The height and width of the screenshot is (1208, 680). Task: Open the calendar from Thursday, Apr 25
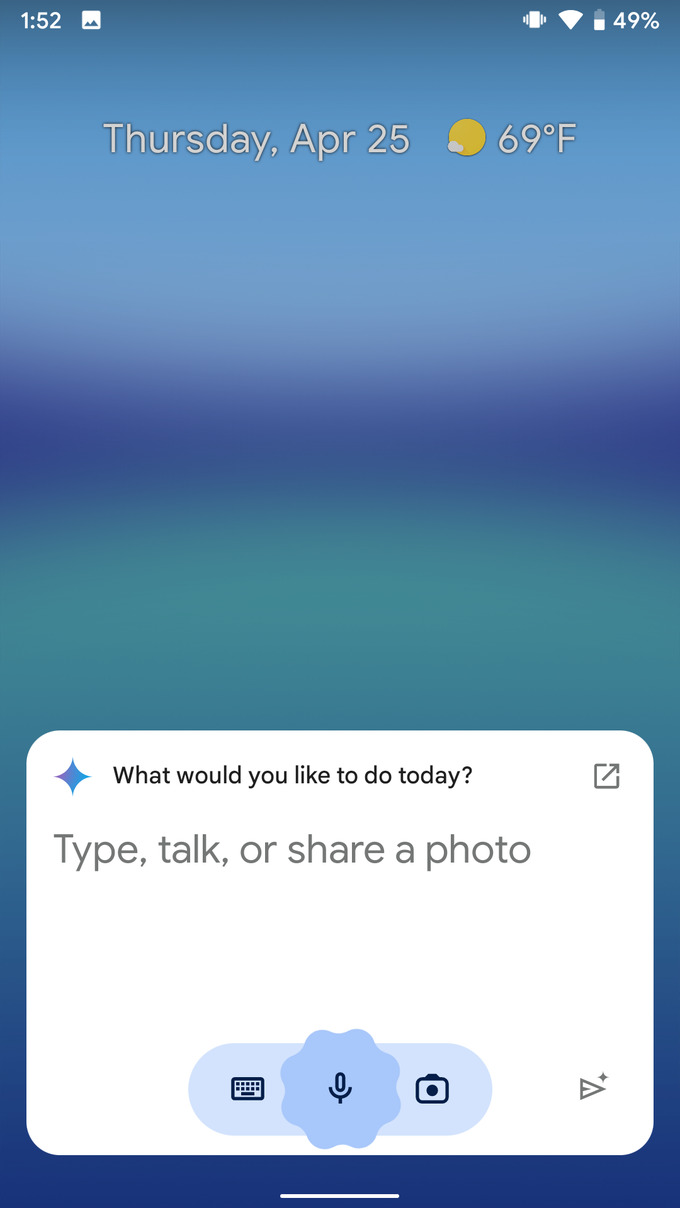pos(257,139)
